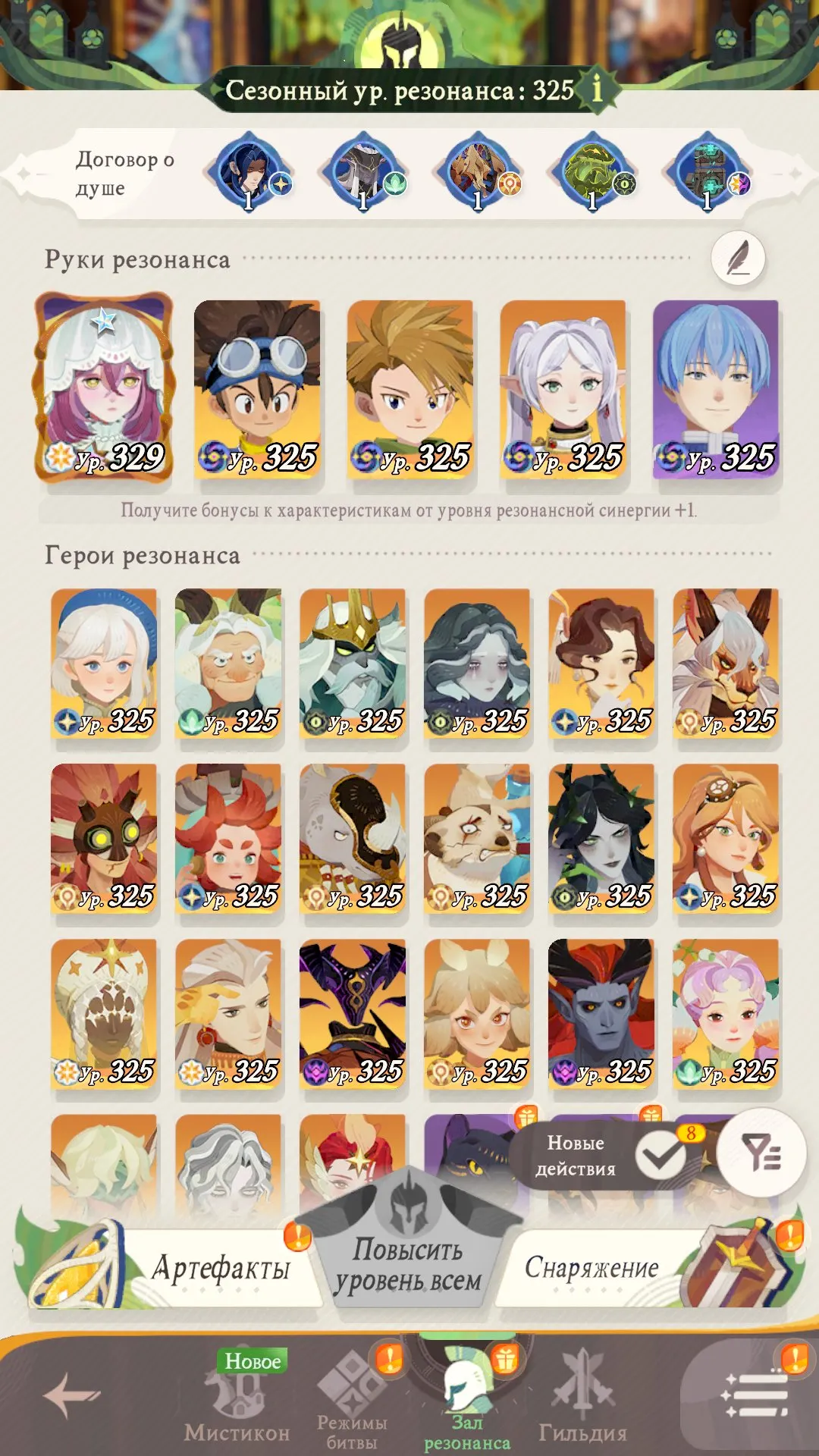The image size is (819, 1456).
Task: Toggle the Новые действия checkbox
Action: (660, 1155)
